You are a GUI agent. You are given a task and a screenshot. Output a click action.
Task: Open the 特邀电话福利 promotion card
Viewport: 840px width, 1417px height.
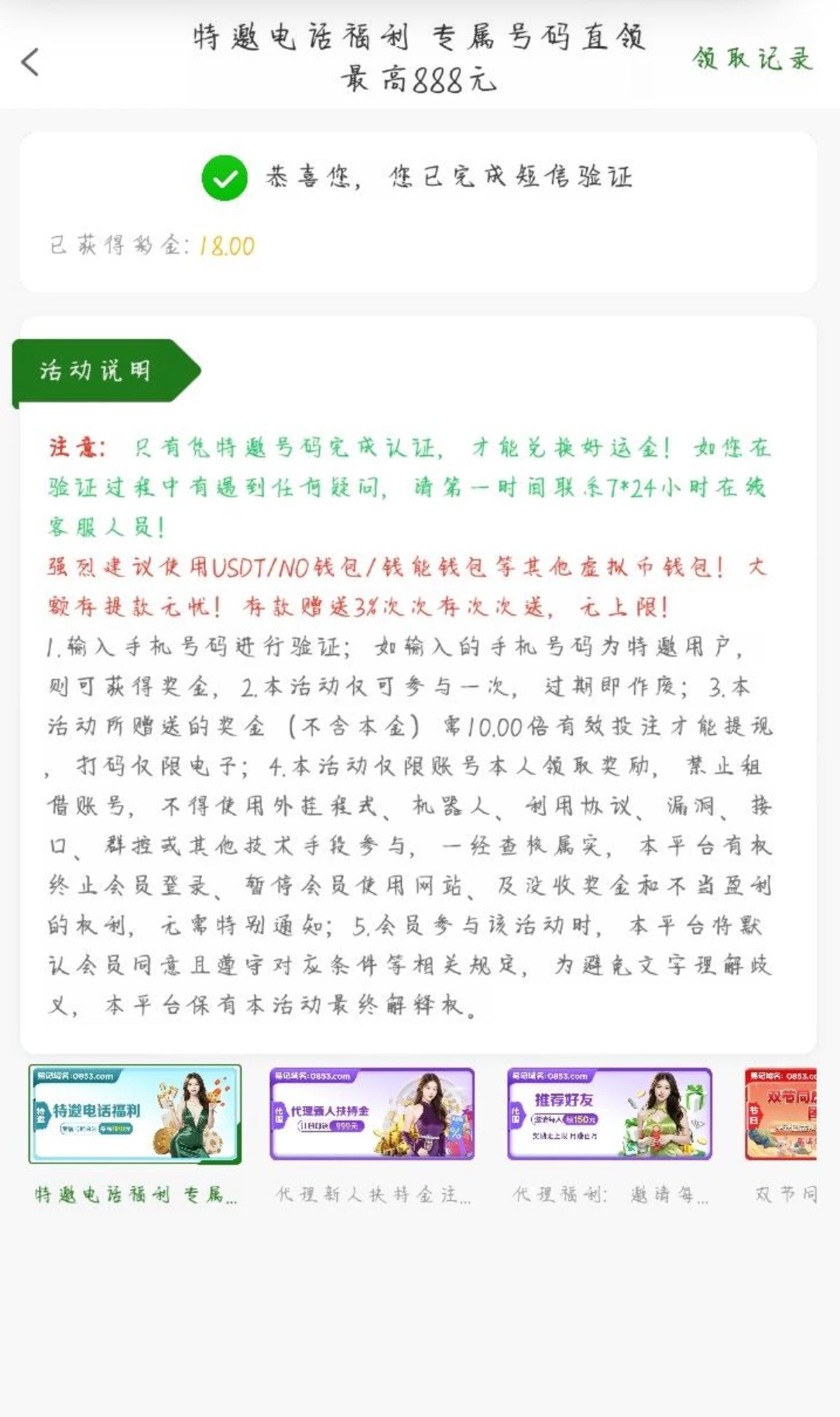pyautogui.click(x=135, y=1113)
